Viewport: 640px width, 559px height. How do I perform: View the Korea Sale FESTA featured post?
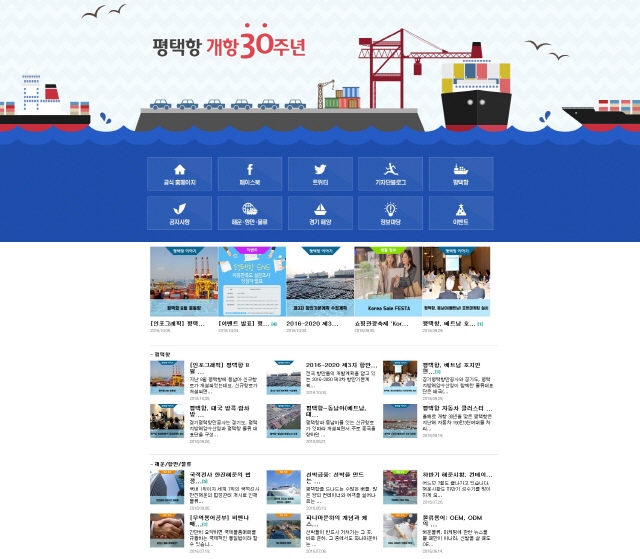click(x=387, y=283)
